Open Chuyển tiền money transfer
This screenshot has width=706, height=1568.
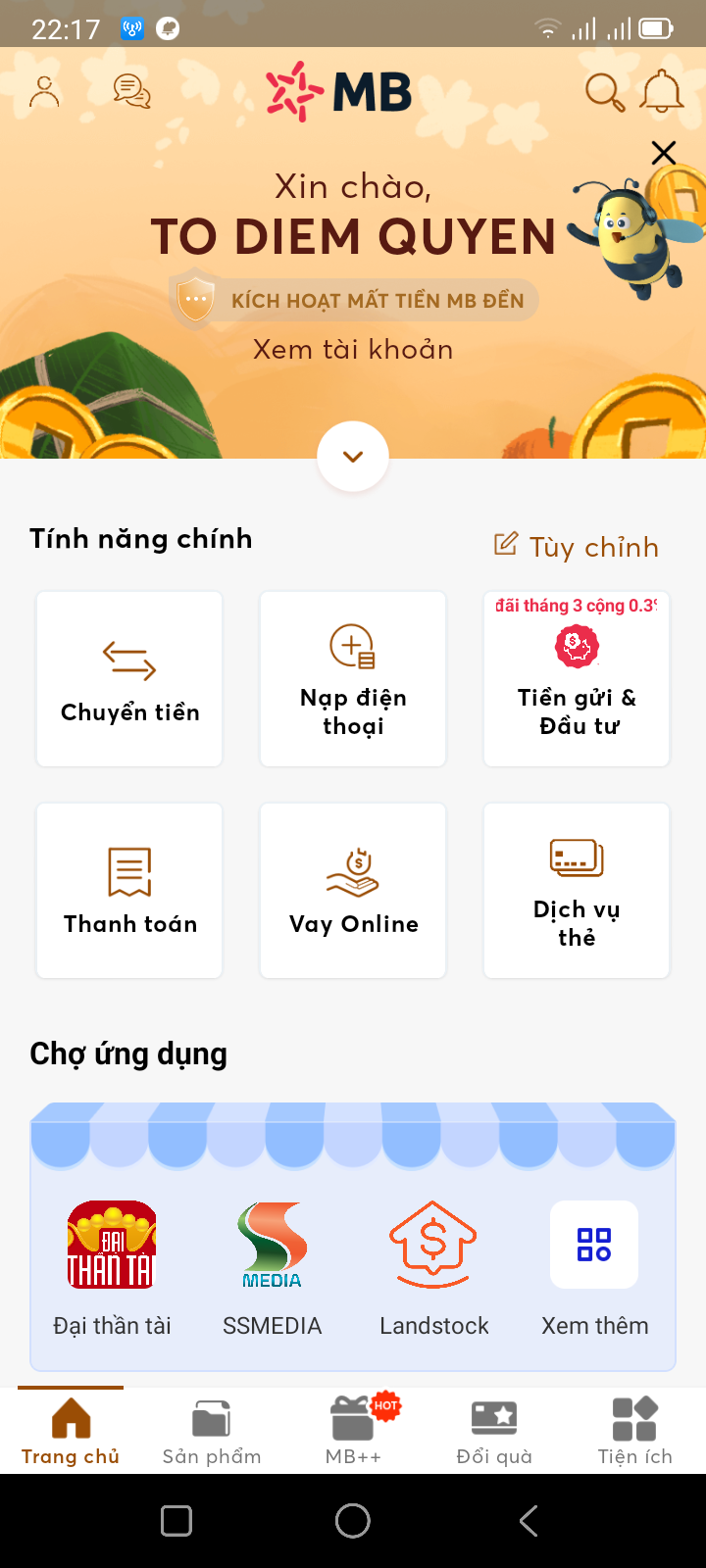pyautogui.click(x=129, y=678)
